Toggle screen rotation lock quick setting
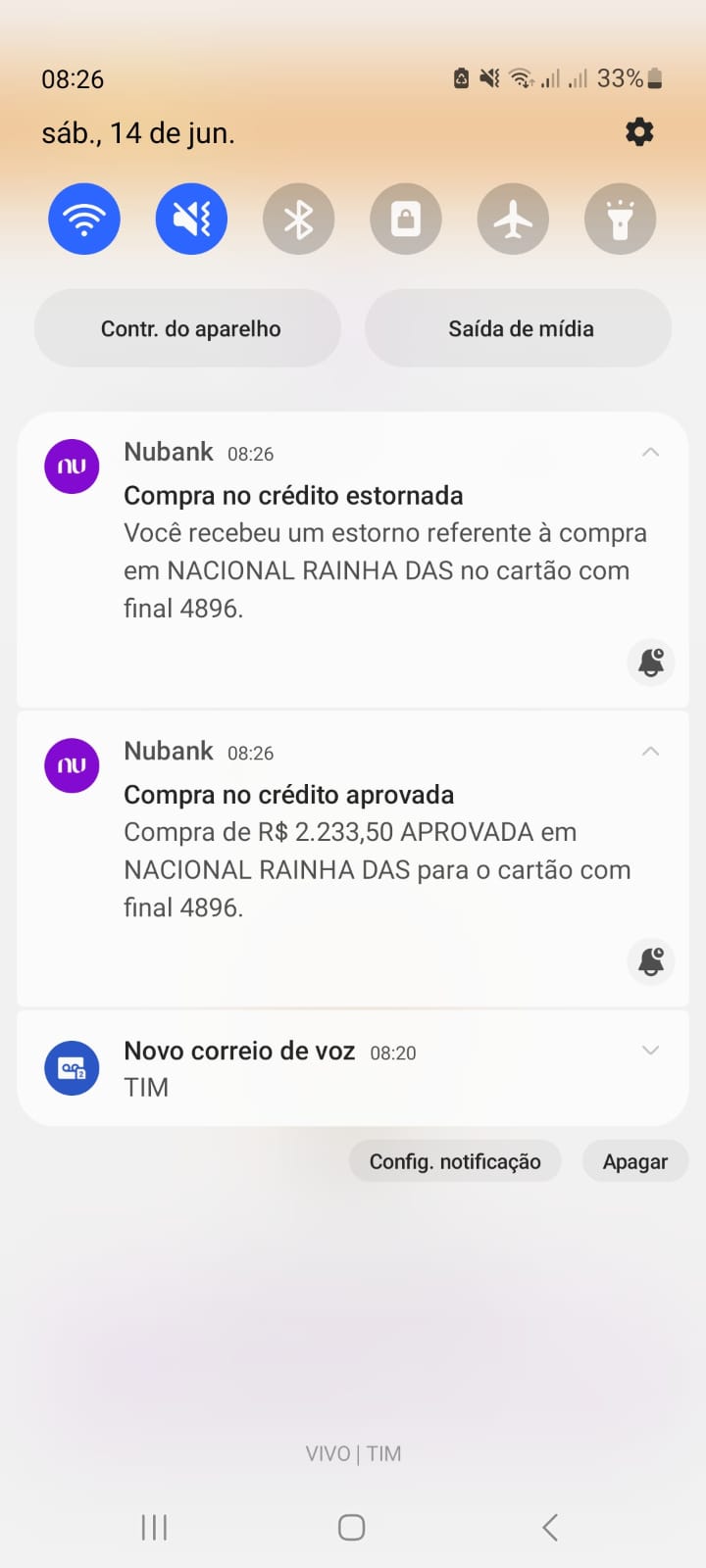 tap(405, 219)
